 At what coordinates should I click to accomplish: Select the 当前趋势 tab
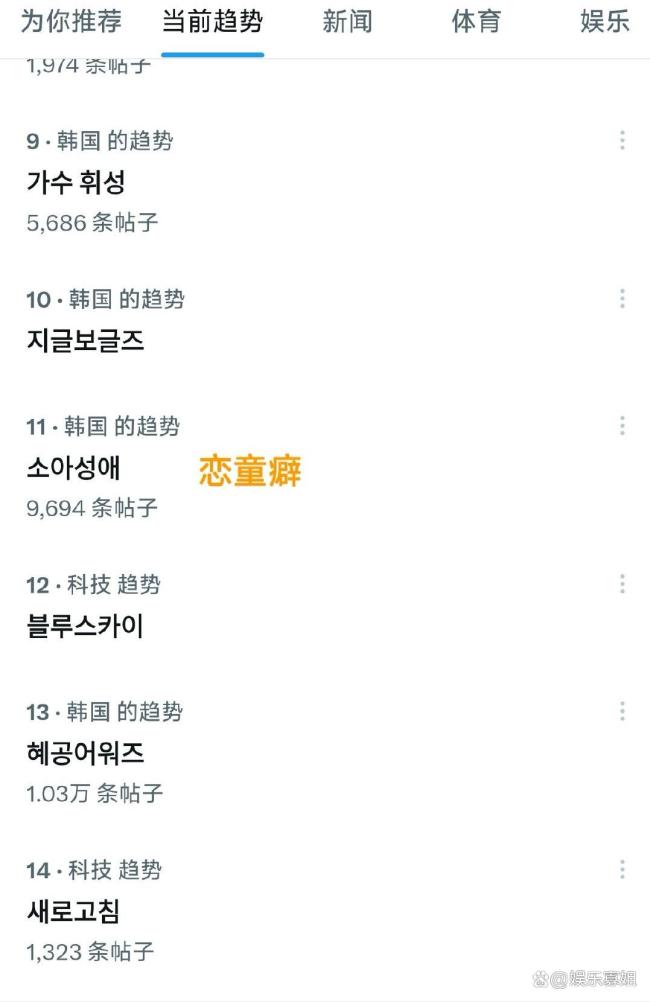212,23
